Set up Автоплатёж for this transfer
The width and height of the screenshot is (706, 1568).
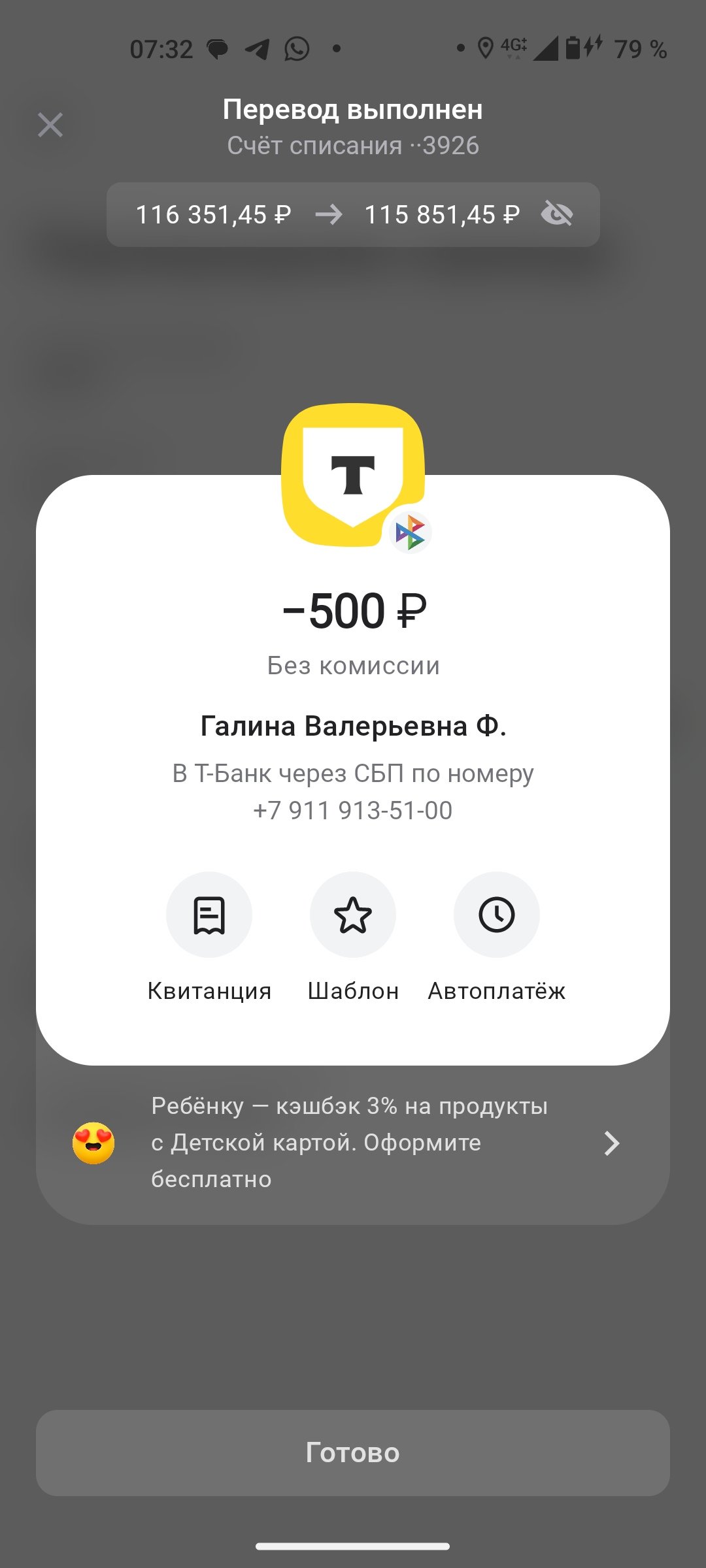coord(497,915)
